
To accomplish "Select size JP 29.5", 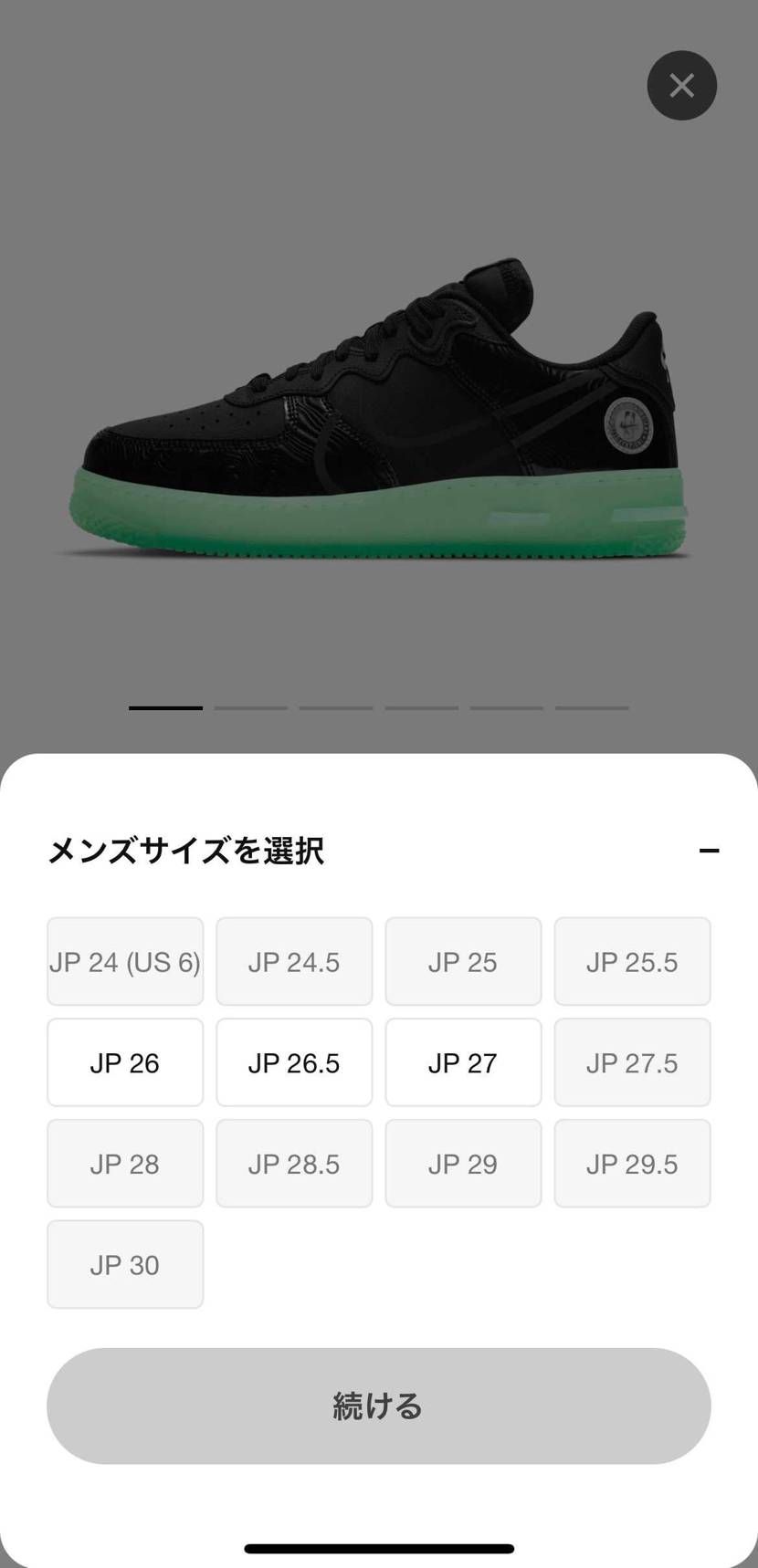I will (632, 1164).
